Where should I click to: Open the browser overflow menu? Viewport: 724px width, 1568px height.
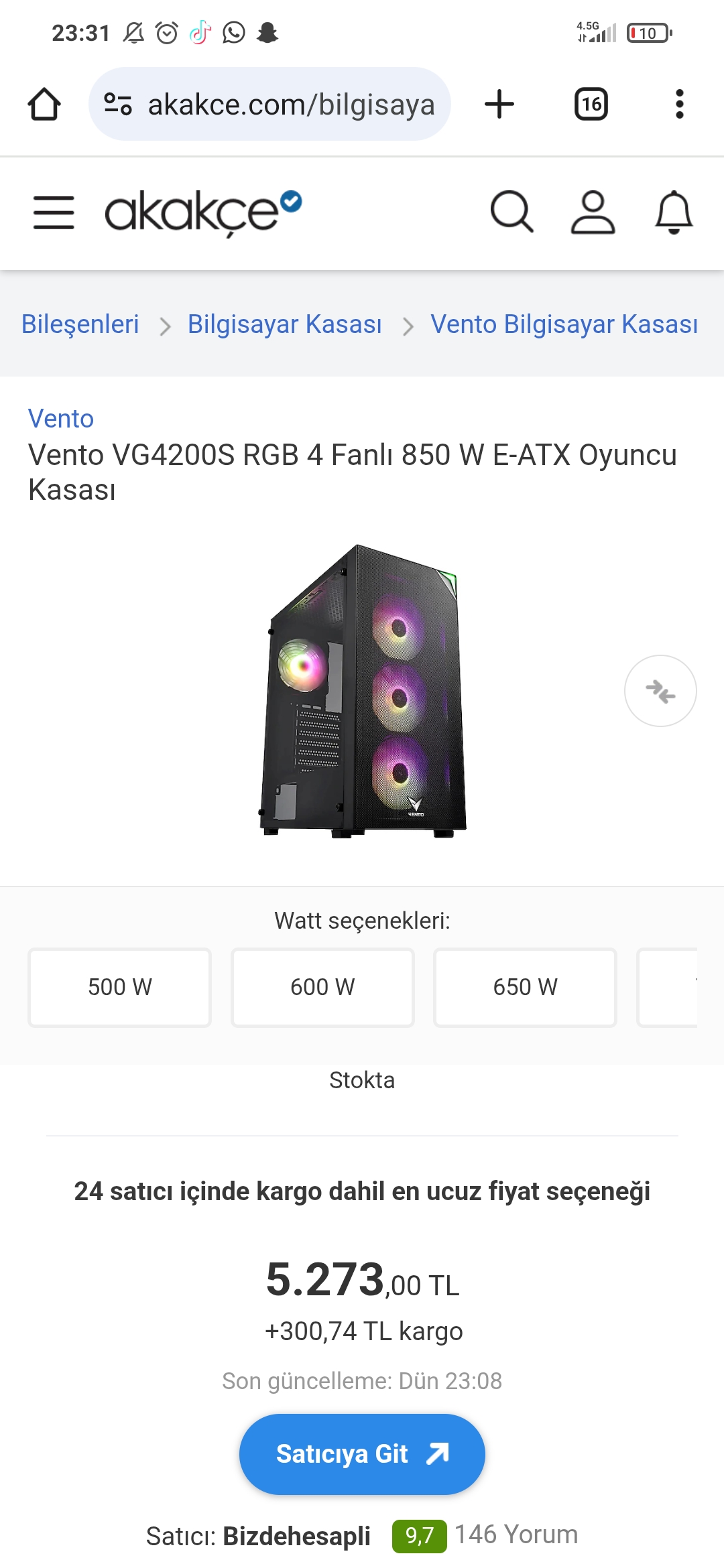coord(679,105)
